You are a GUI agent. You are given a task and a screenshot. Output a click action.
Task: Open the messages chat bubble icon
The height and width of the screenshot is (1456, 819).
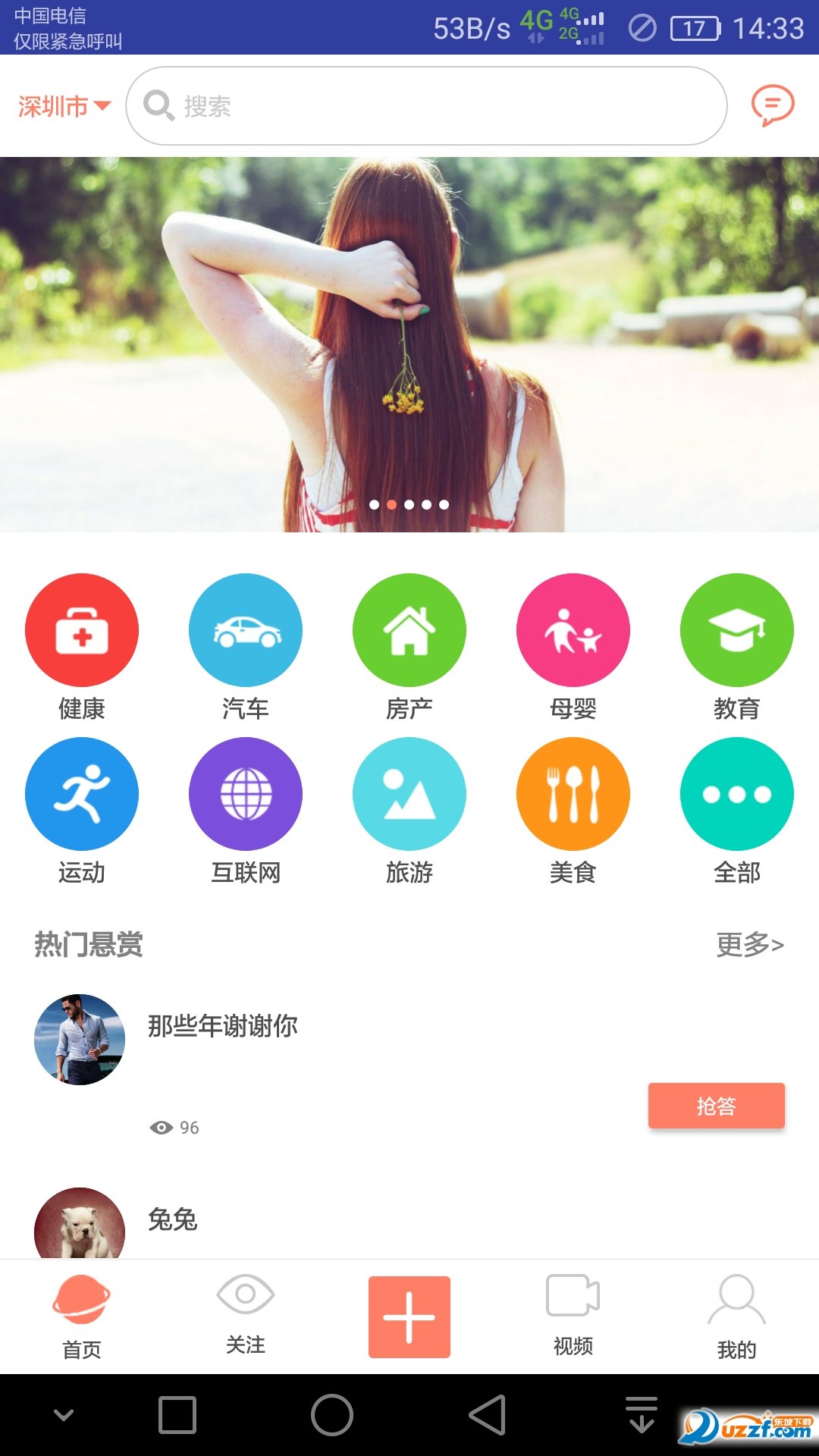coord(773,105)
